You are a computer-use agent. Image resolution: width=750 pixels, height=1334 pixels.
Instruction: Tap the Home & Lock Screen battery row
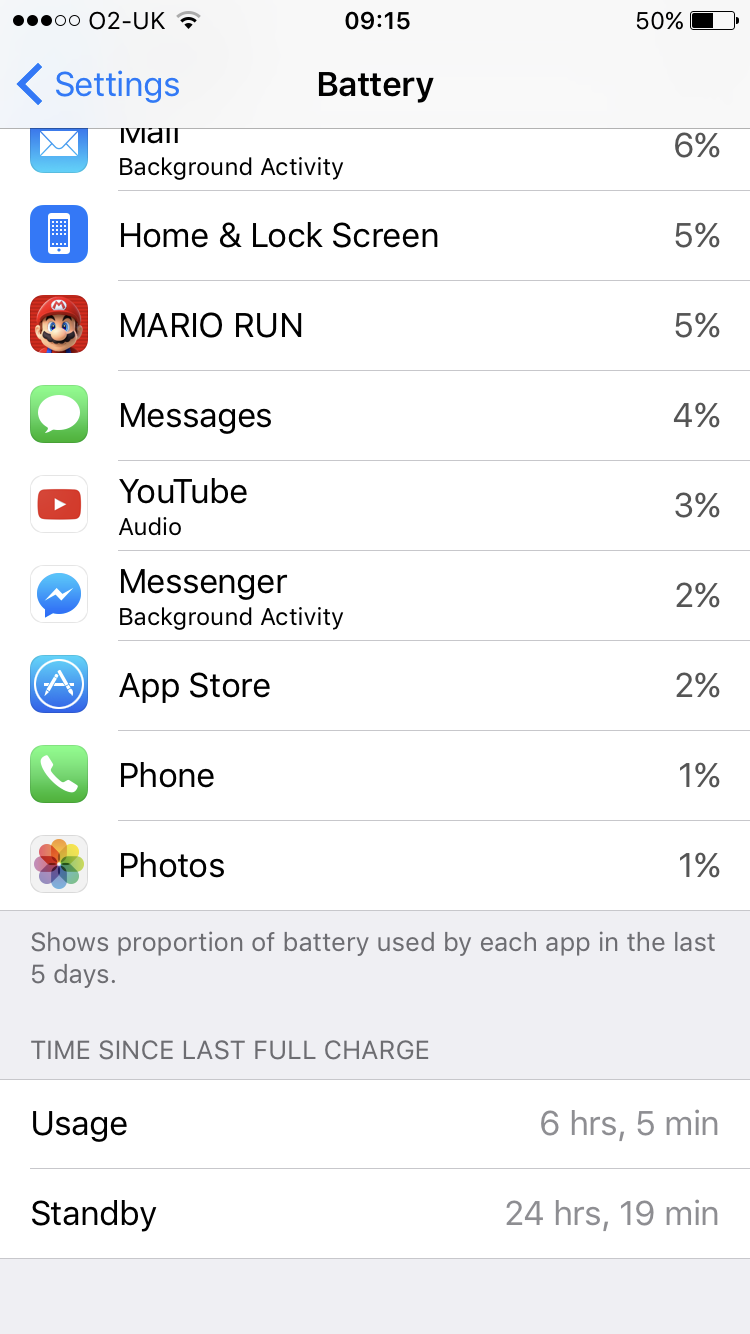coord(375,236)
